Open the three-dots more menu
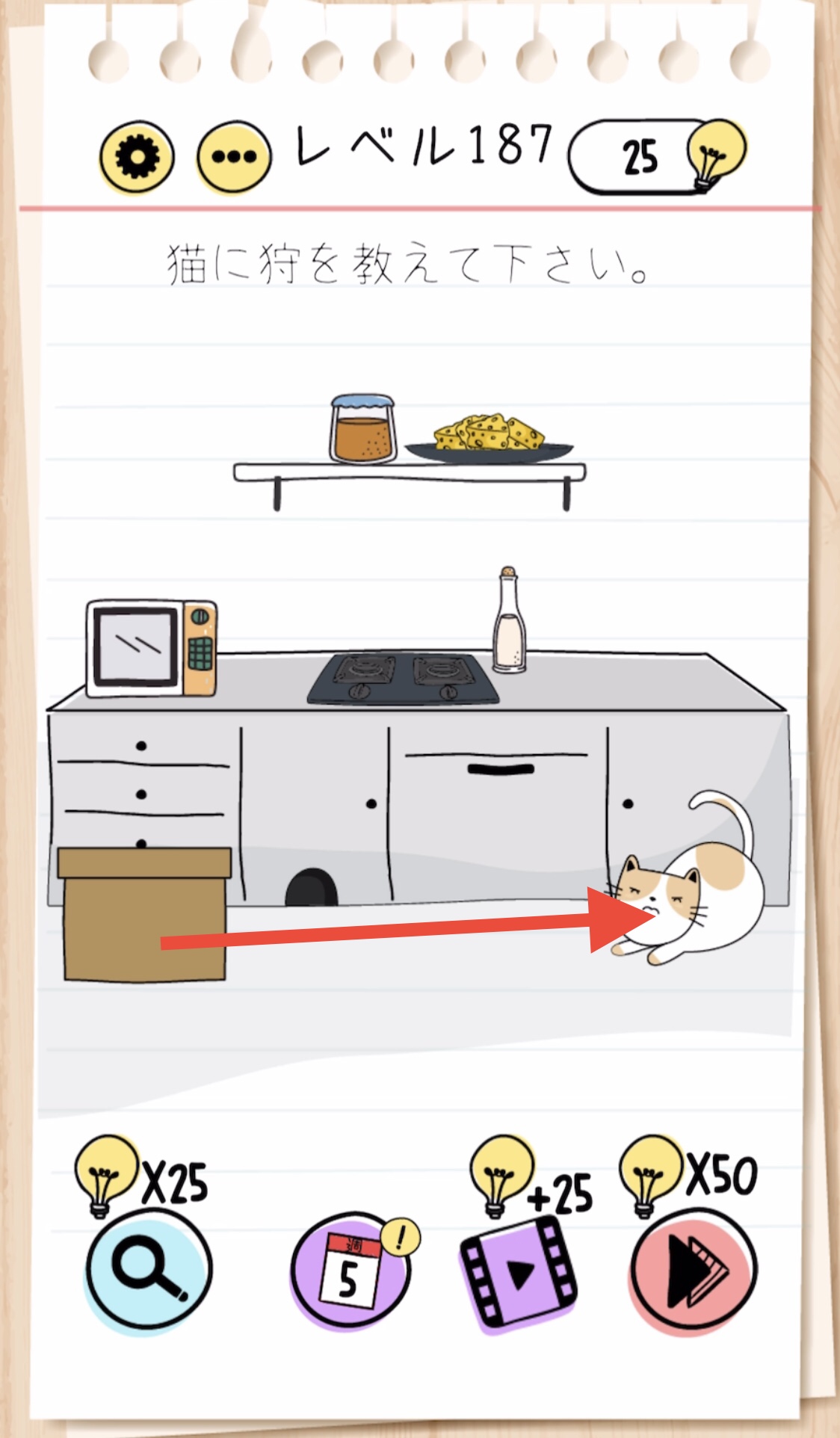This screenshot has height=1438, width=840. (x=234, y=158)
